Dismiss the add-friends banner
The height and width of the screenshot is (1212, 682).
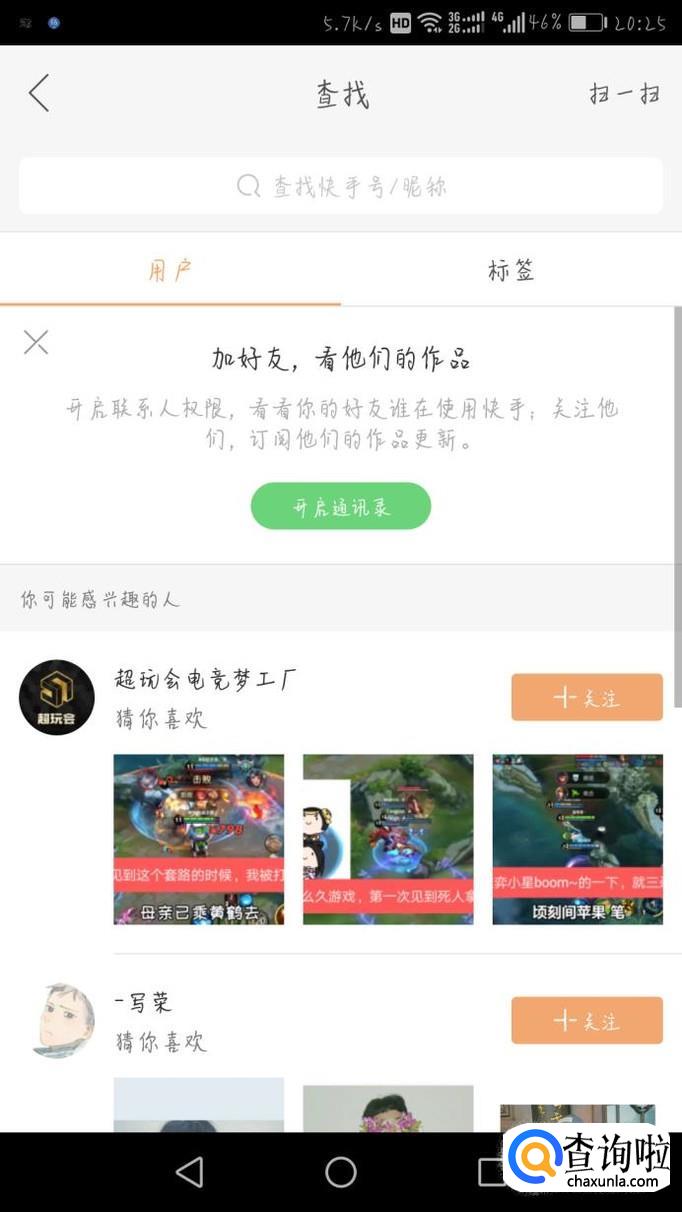tap(36, 343)
